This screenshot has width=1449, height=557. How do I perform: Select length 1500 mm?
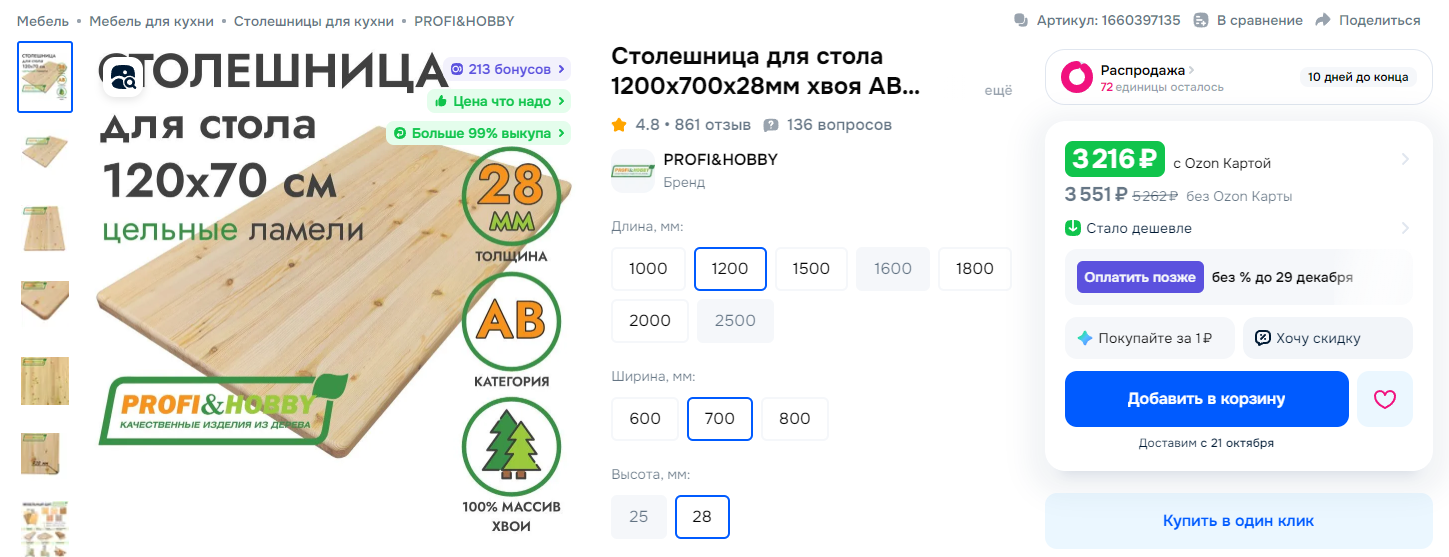pos(811,268)
